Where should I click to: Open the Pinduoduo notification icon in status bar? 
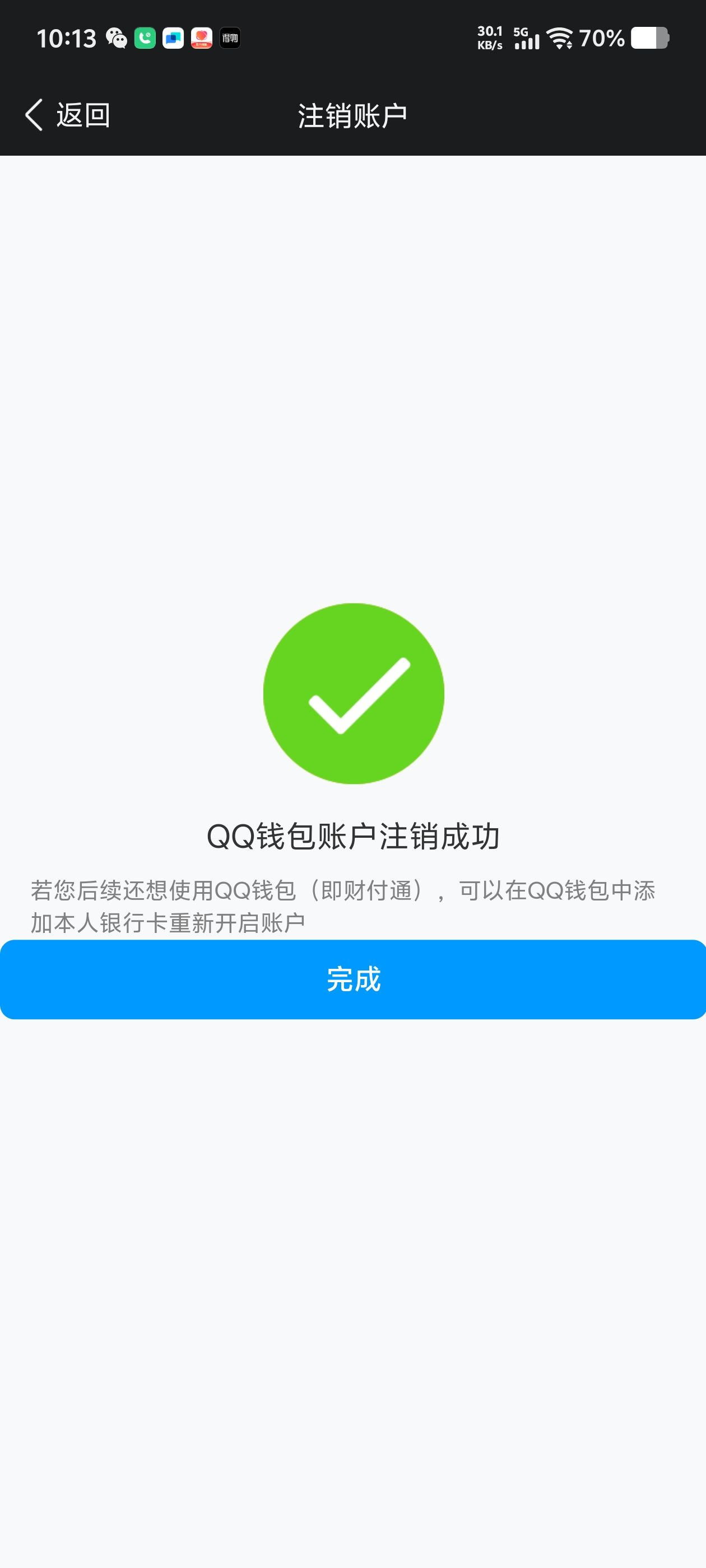coord(201,38)
